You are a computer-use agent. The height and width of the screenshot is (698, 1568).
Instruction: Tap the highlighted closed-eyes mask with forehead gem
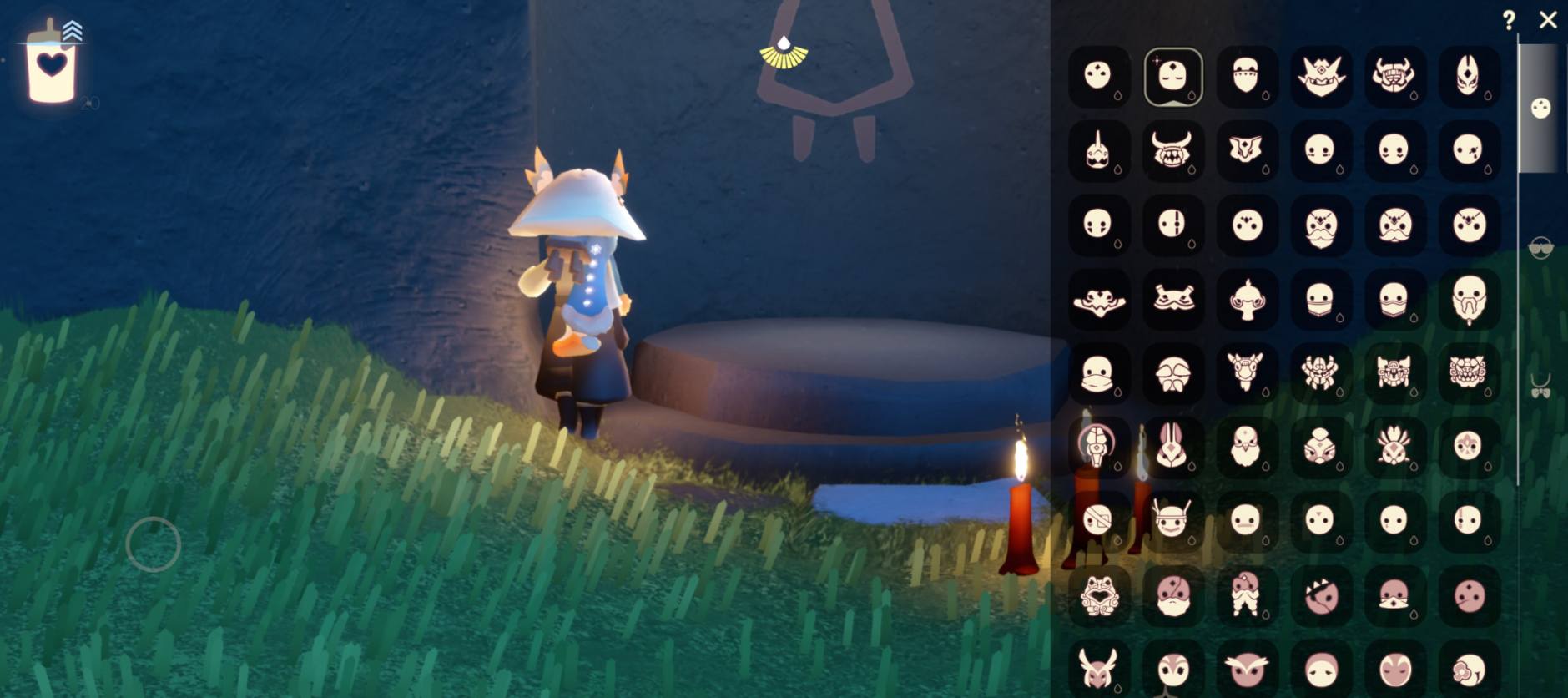point(1172,77)
